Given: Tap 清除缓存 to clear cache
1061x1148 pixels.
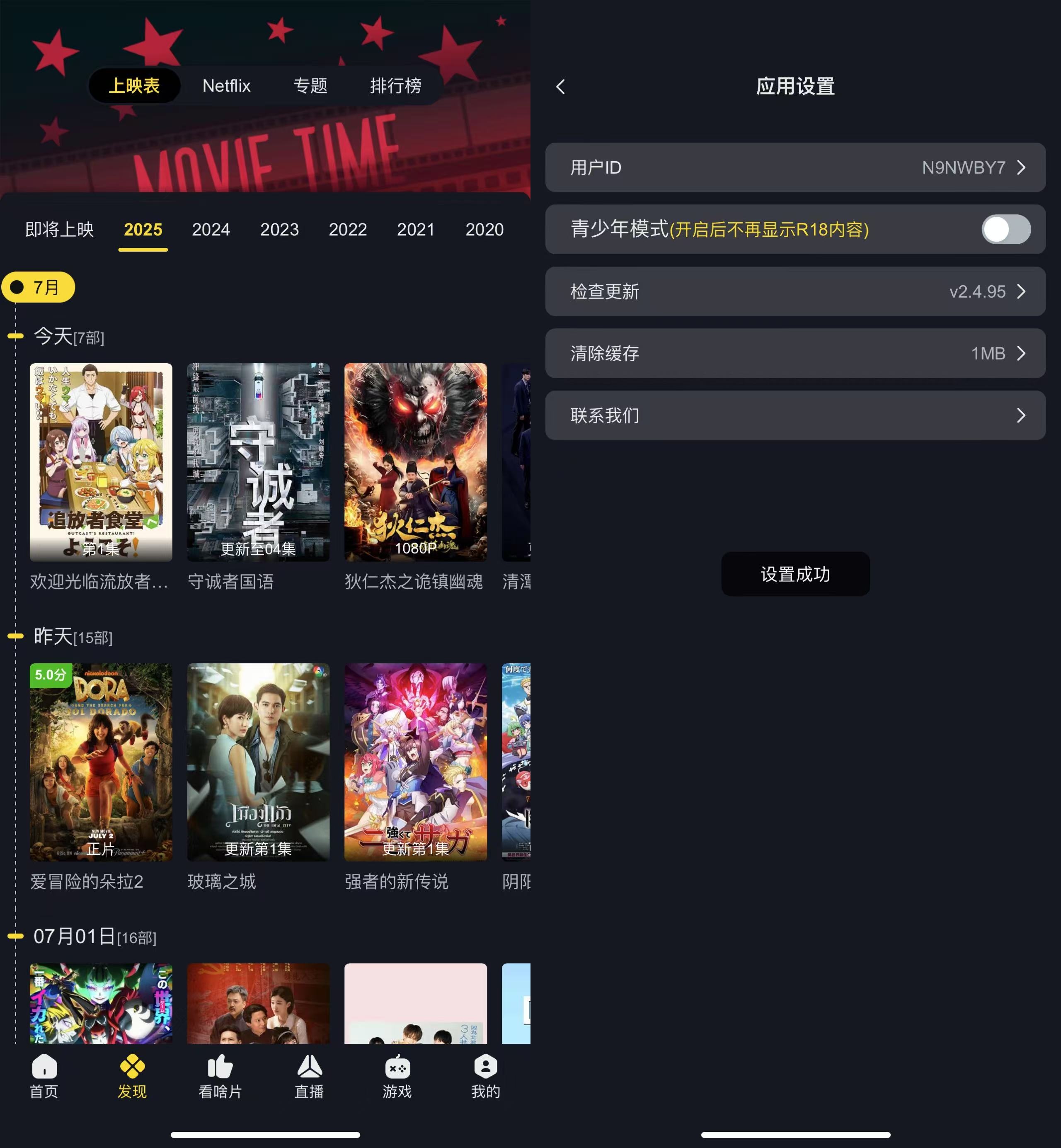Looking at the screenshot, I should [x=795, y=353].
